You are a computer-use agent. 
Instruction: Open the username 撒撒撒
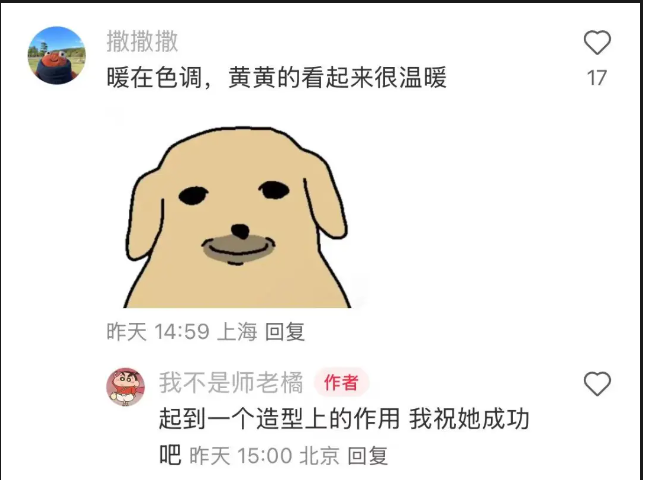coord(143,41)
